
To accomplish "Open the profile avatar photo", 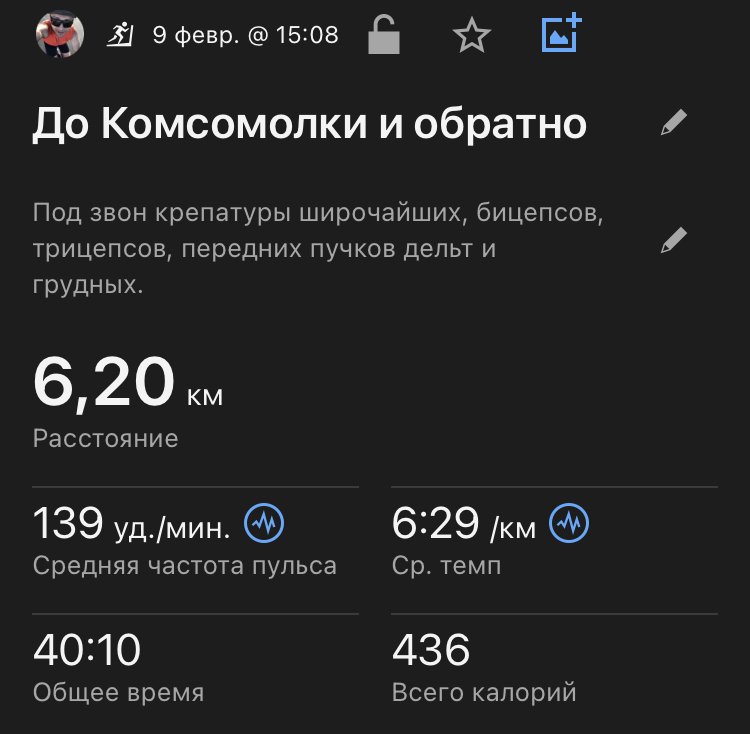I will pos(59,35).
